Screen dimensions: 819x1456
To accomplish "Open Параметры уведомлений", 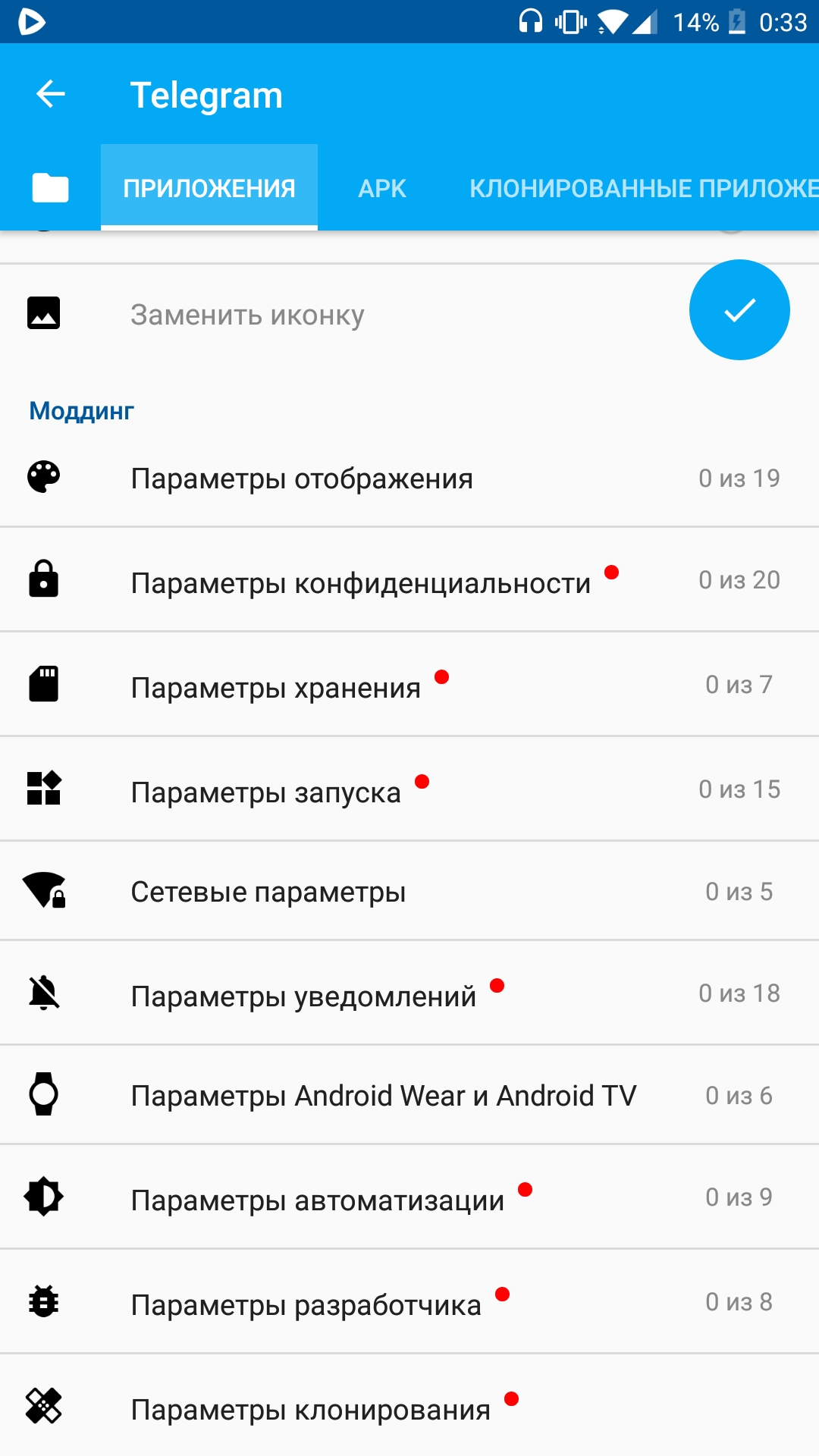I will point(409,993).
